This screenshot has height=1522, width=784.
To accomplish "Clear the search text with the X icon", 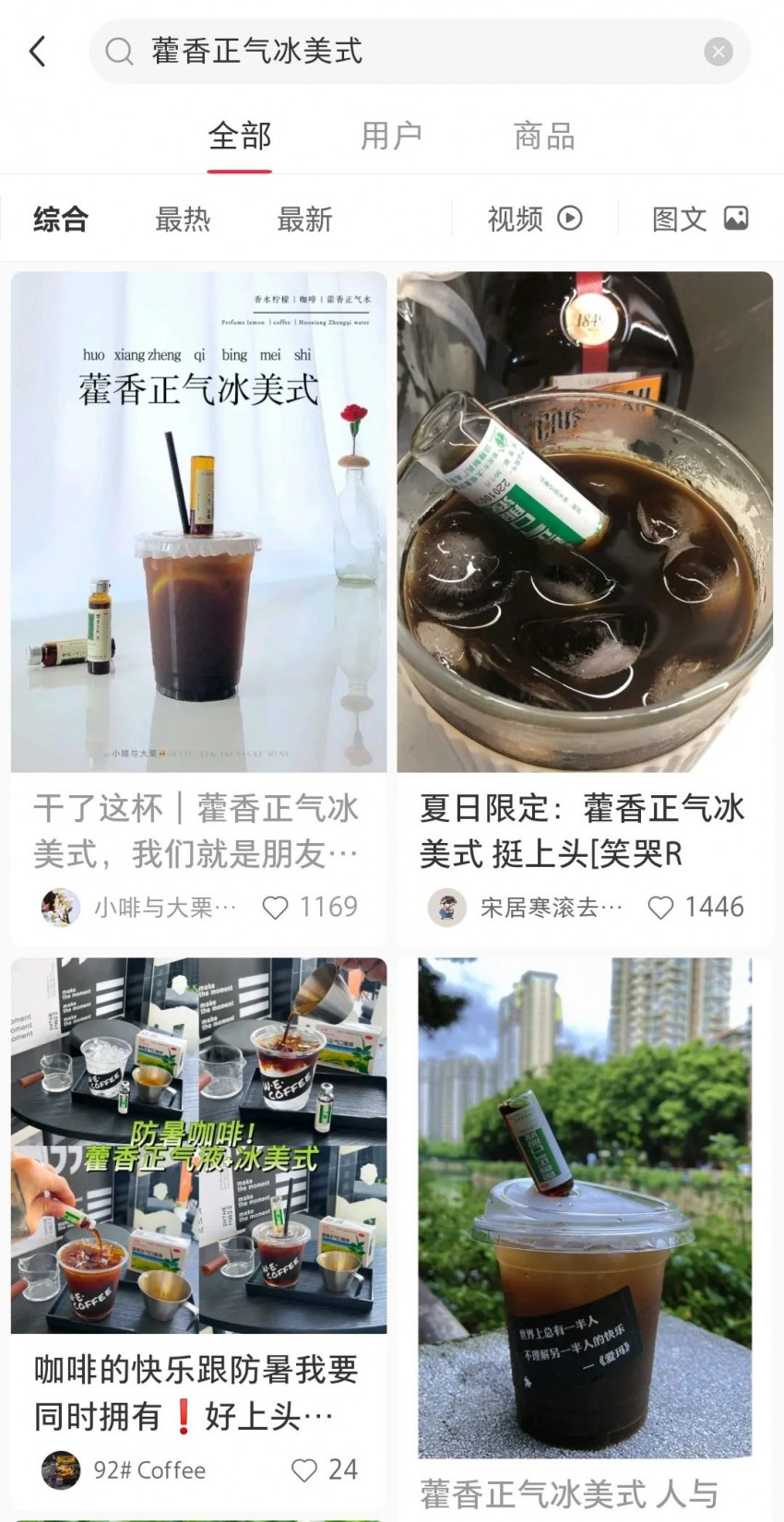I will coord(719,51).
